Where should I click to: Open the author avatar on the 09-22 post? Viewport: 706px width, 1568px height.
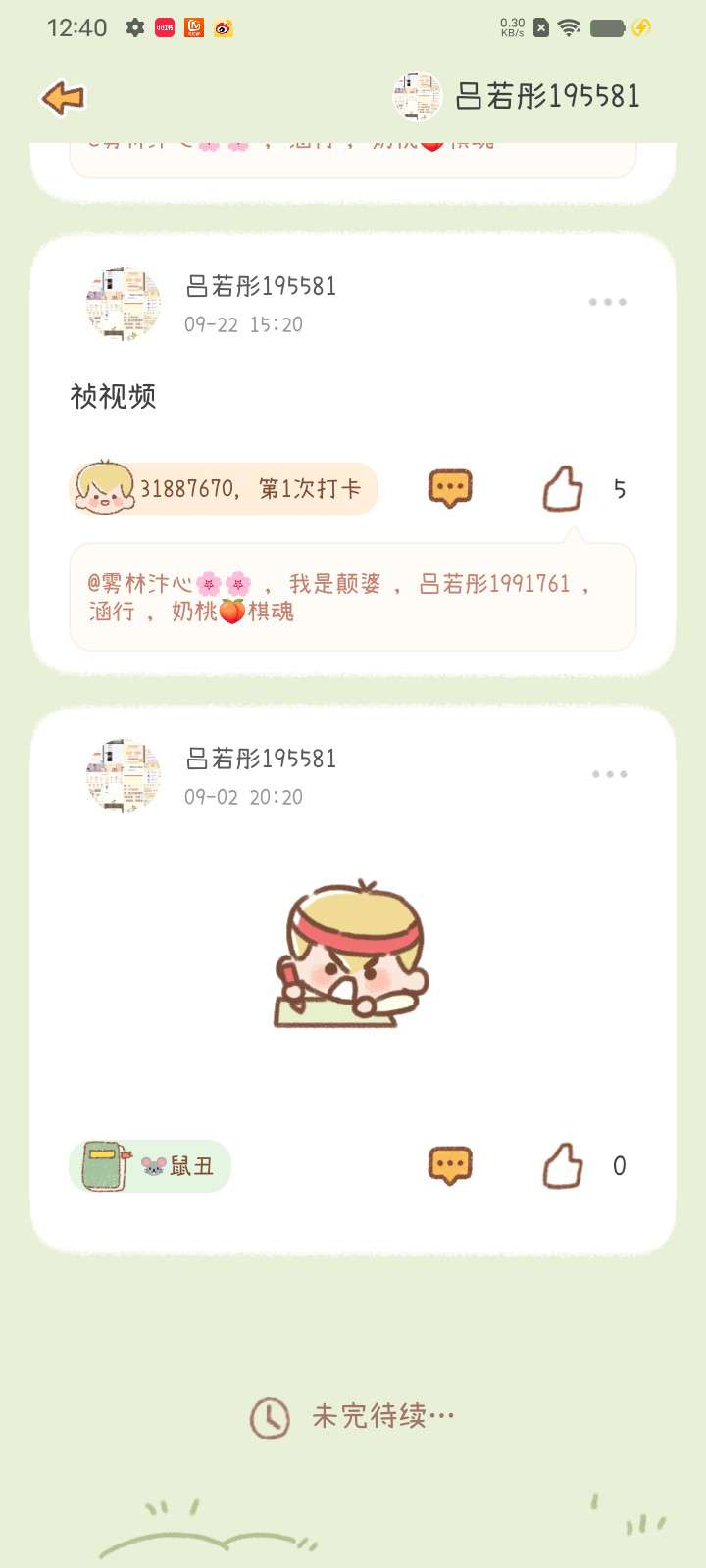pyautogui.click(x=124, y=303)
